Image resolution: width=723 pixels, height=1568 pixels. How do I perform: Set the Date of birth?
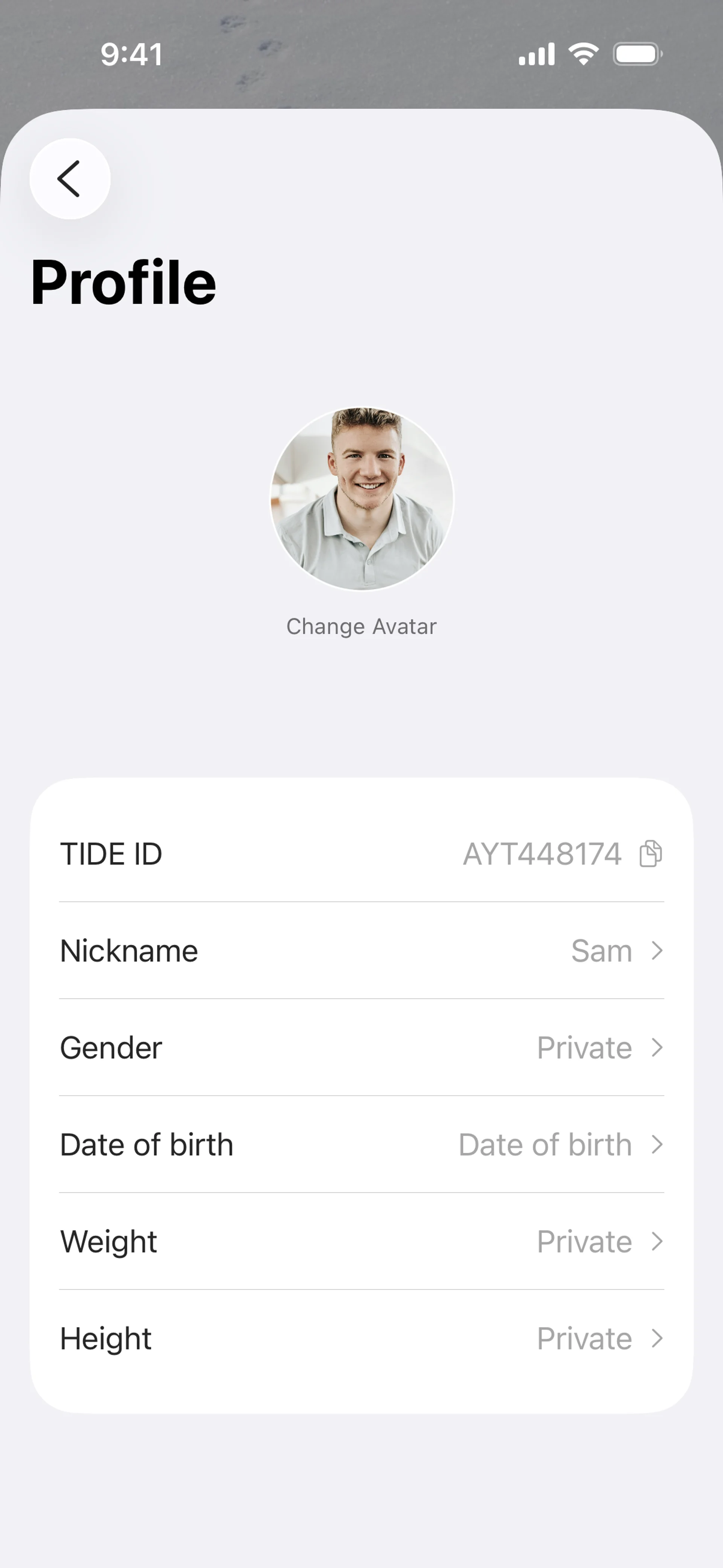361,1145
